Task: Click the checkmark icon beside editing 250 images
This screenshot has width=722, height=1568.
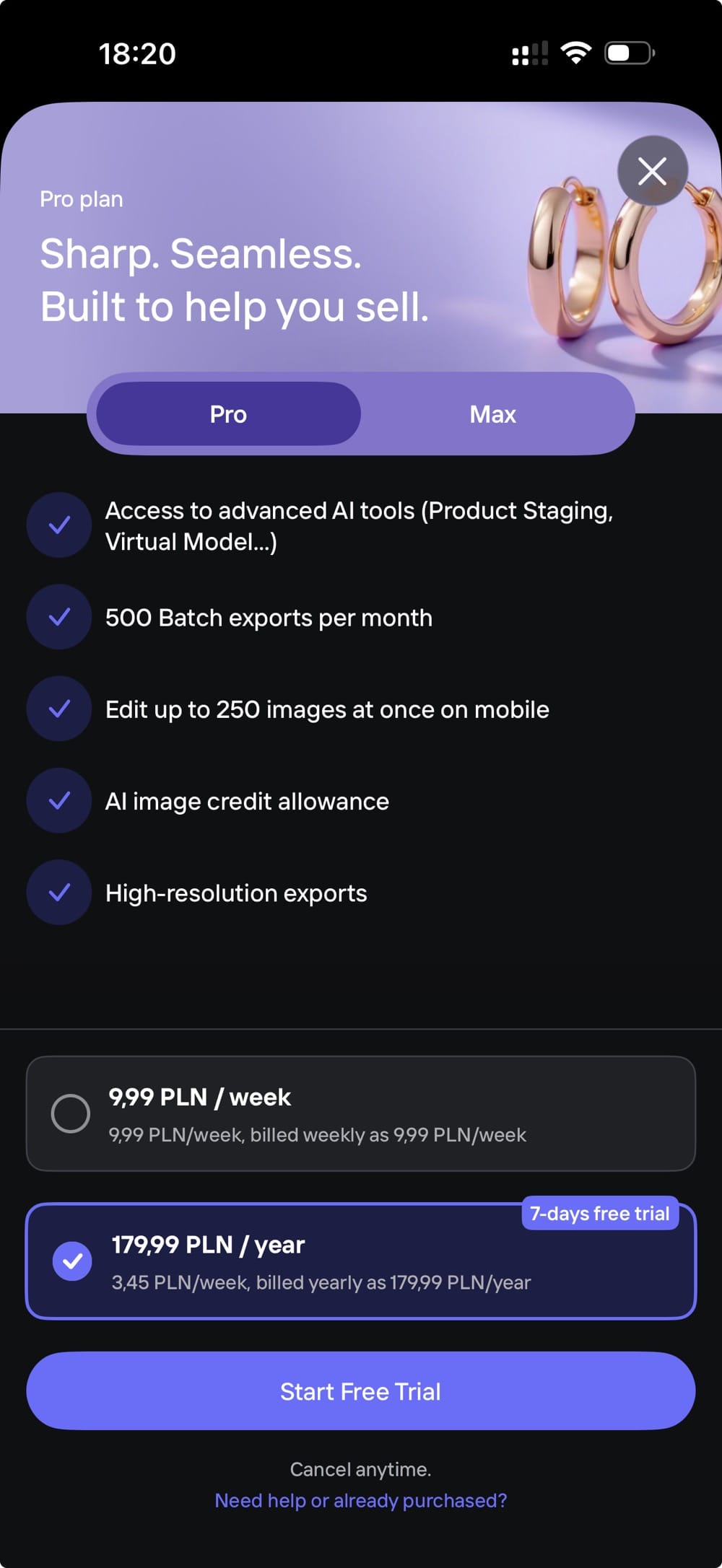Action: 58,709
